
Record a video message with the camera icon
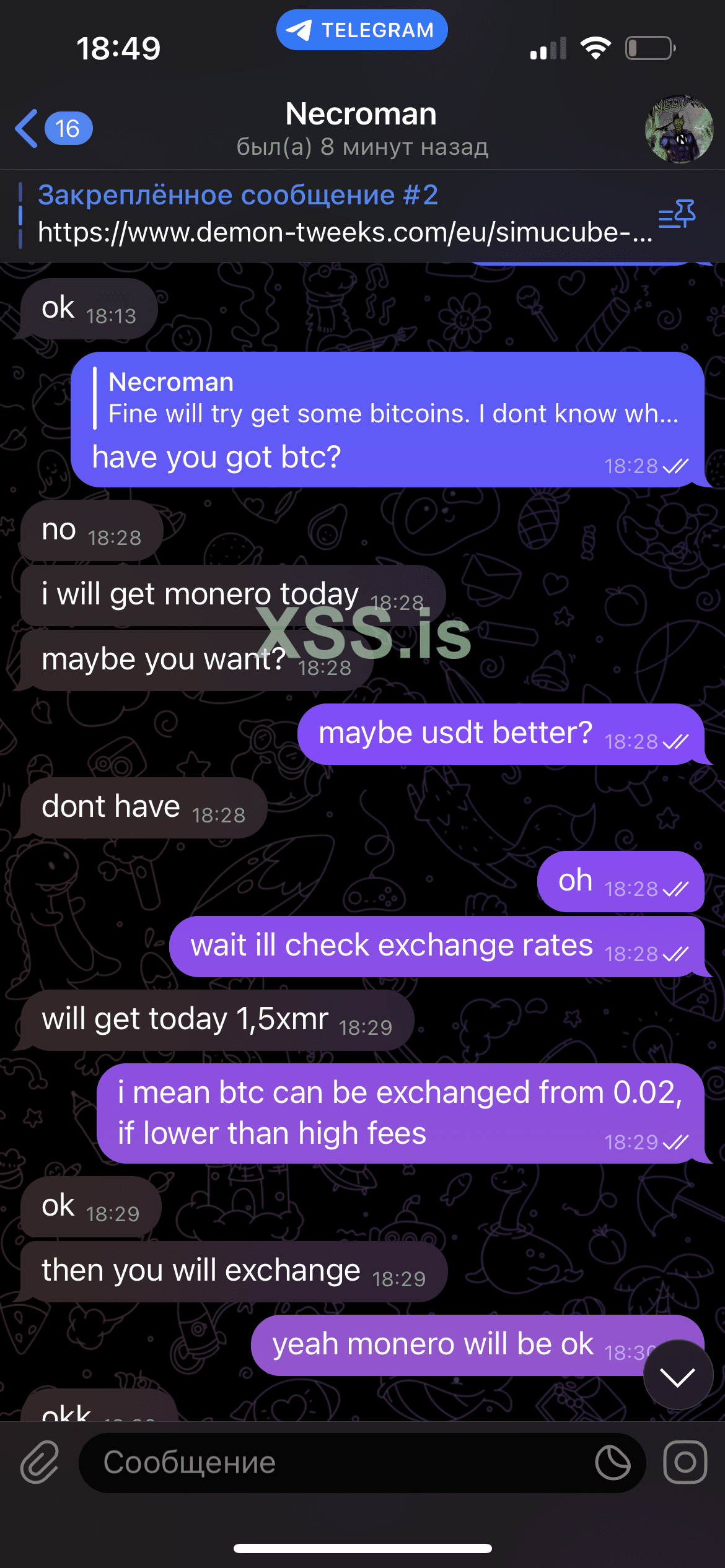[x=685, y=1462]
